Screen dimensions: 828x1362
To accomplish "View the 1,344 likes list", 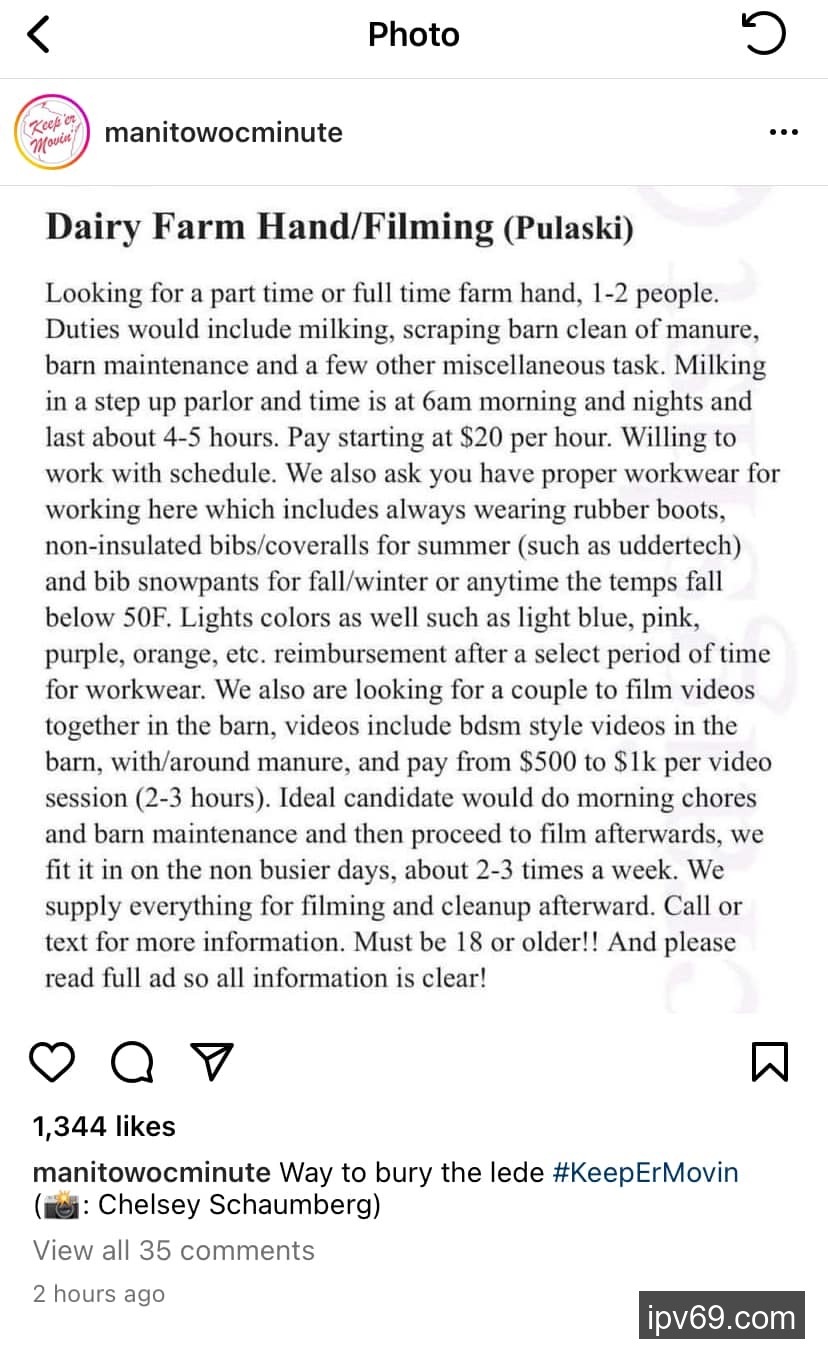I will (104, 1126).
